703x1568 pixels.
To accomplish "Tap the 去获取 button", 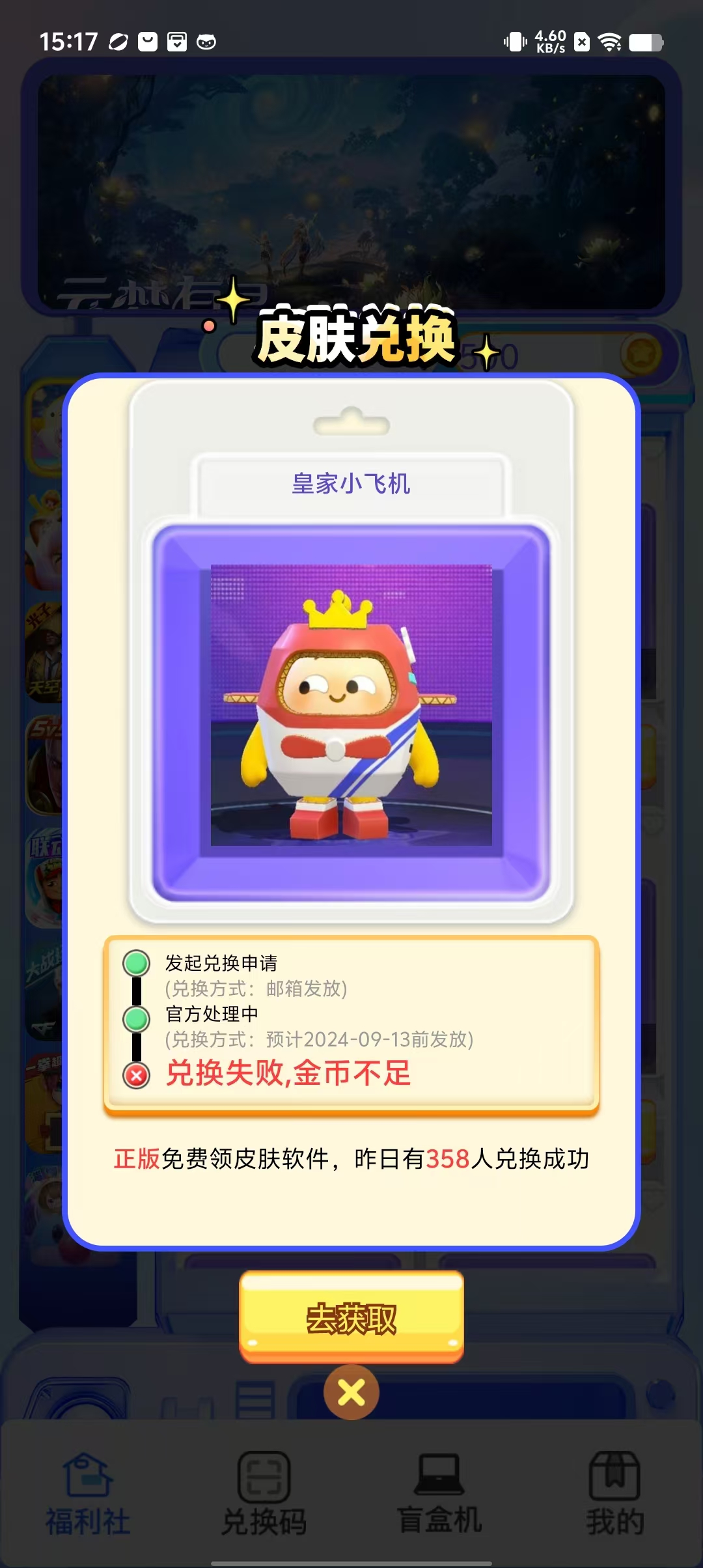I will (351, 1318).
